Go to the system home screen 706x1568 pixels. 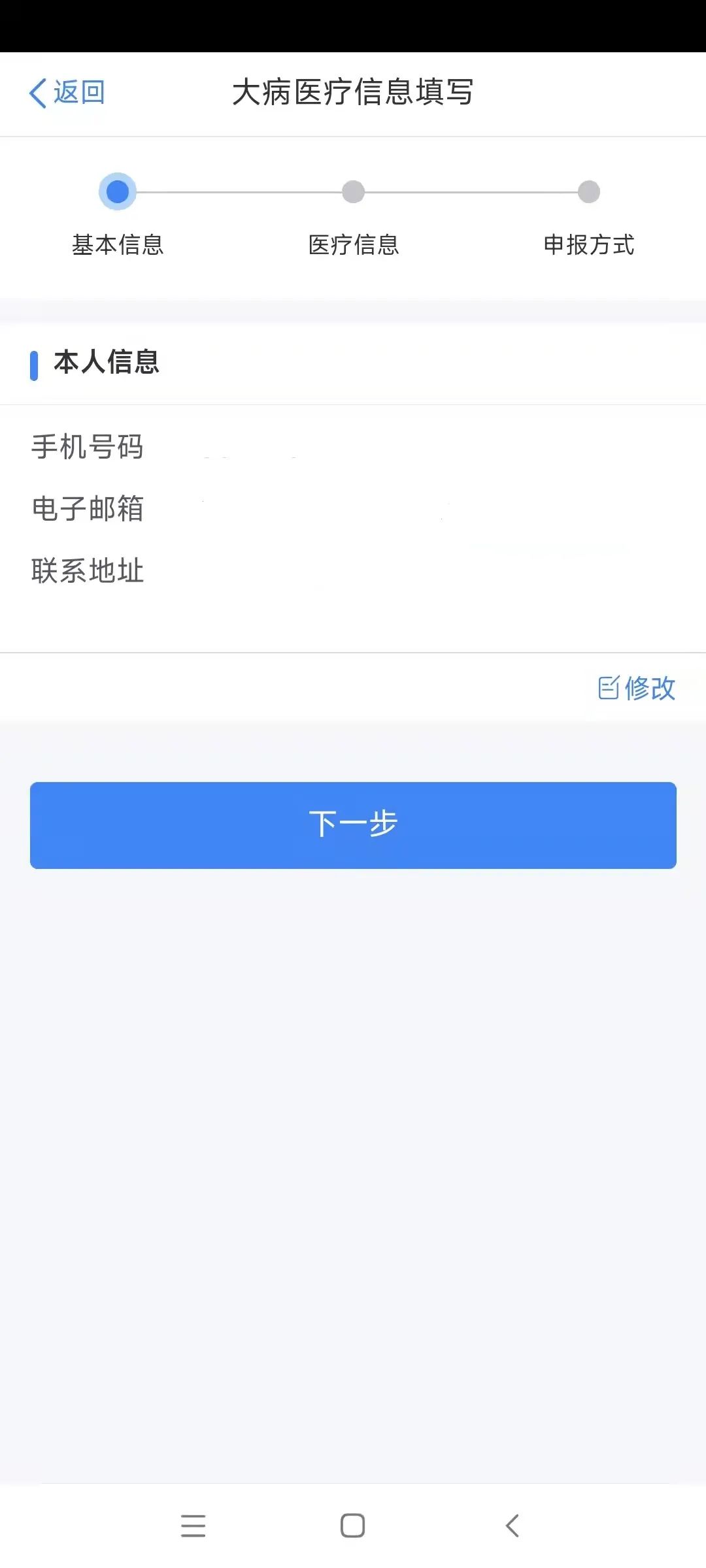point(353,1526)
